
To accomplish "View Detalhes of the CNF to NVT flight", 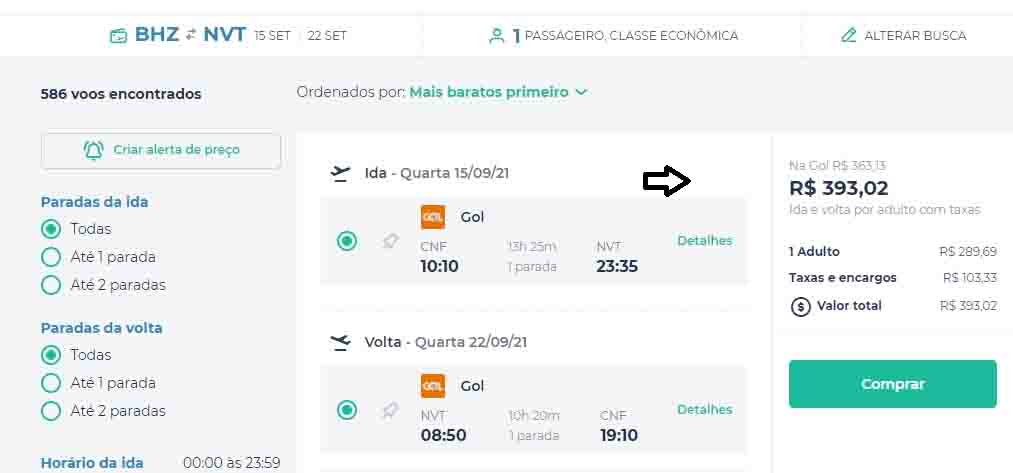I will [704, 241].
